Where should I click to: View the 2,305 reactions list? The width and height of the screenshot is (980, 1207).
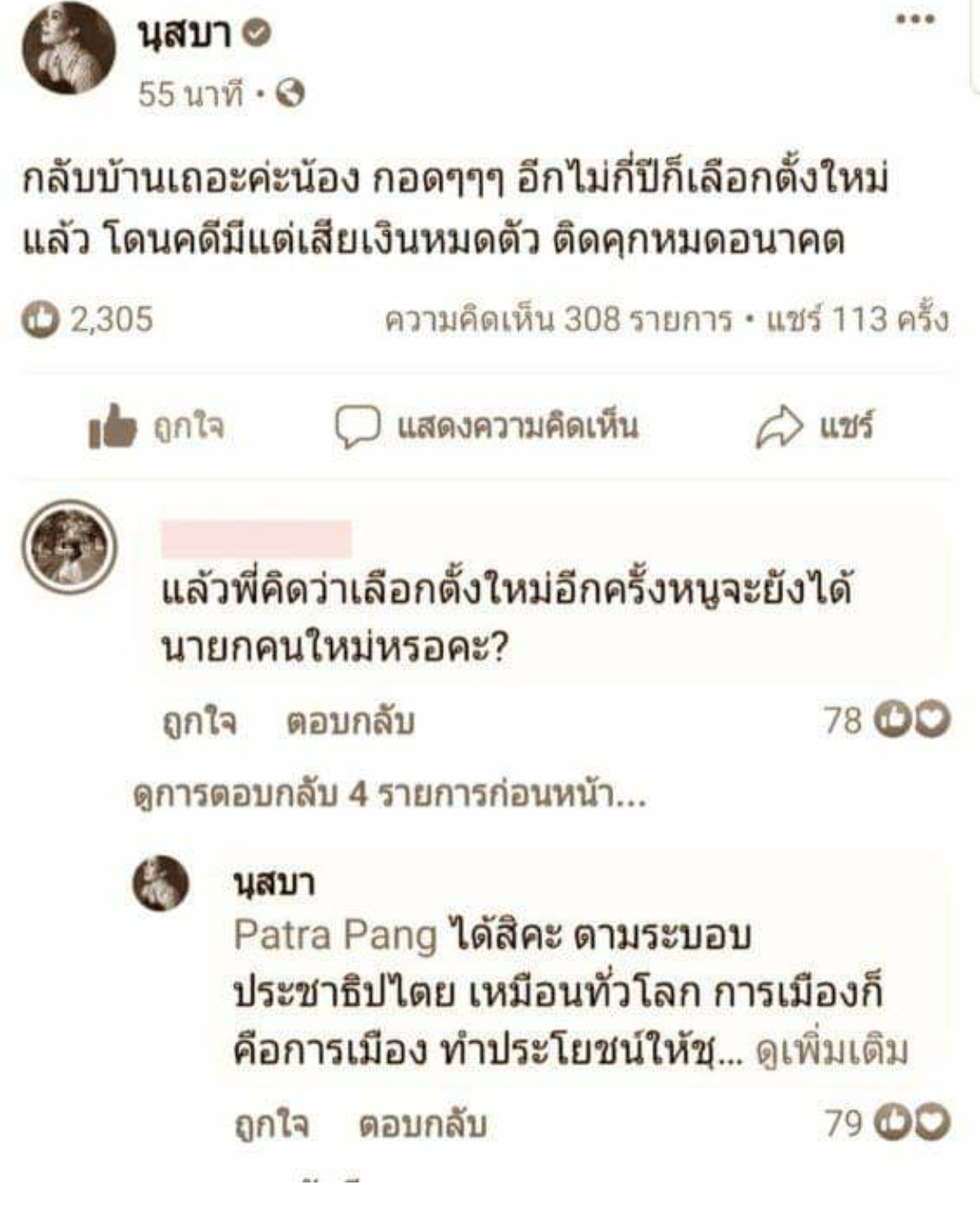[88, 319]
